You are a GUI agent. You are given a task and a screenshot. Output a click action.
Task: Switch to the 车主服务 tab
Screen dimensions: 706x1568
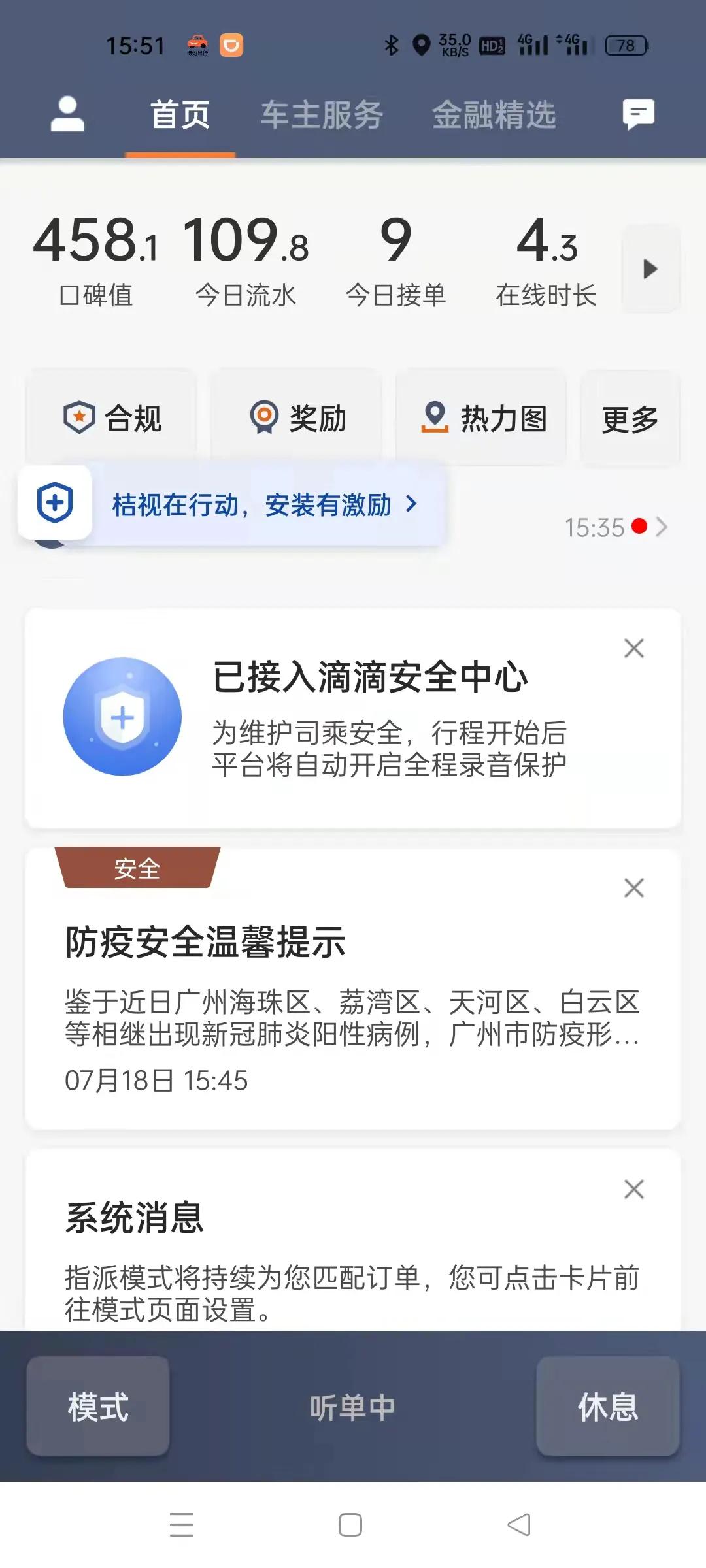(322, 112)
